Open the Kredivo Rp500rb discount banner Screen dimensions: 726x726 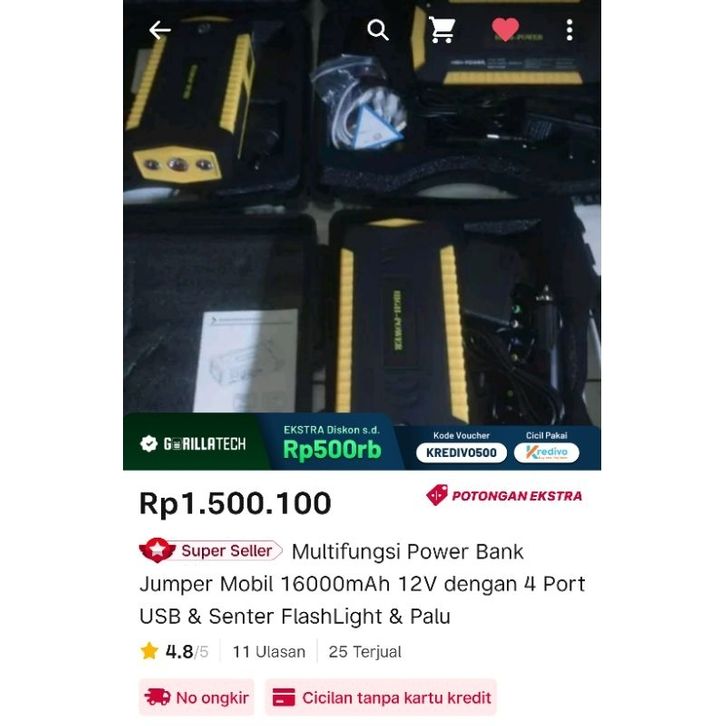[x=362, y=442]
